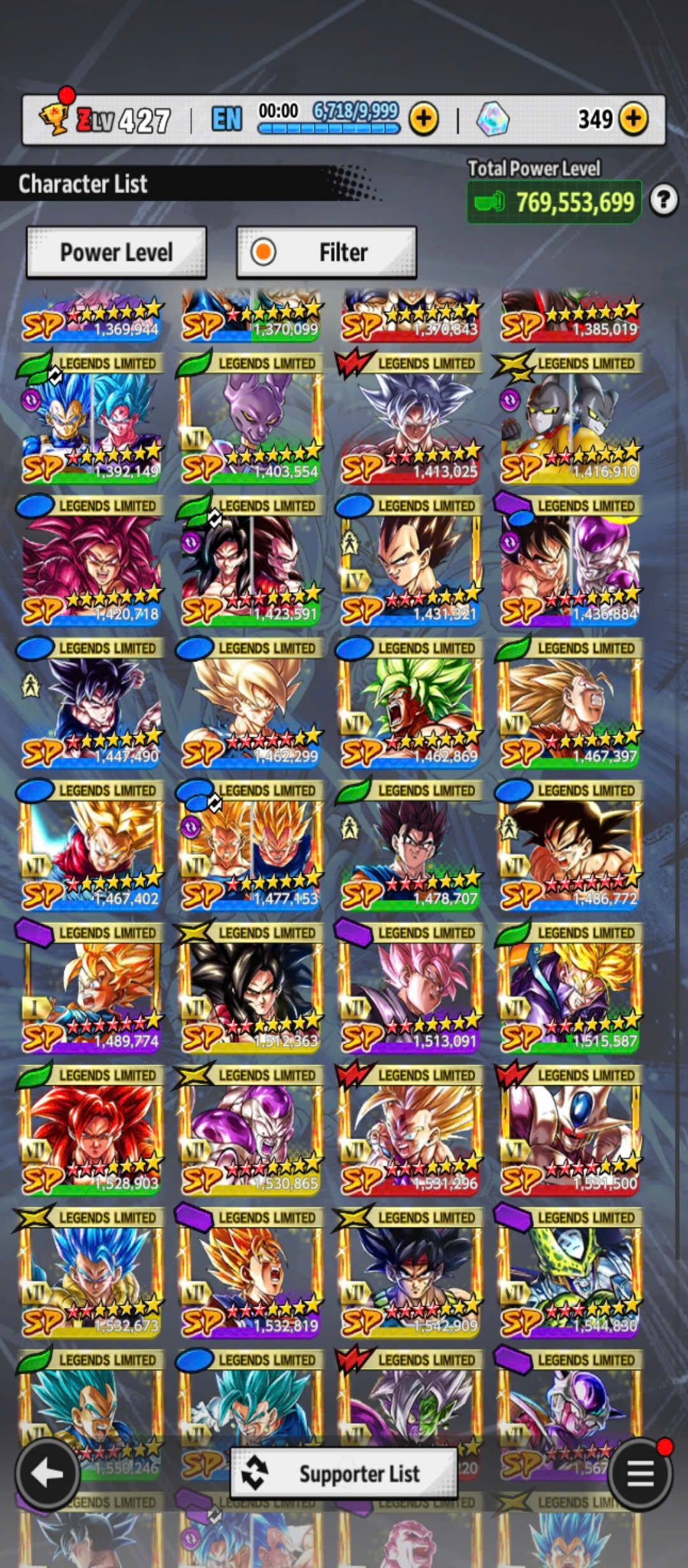Go back using the arrow button
688x1568 pixels.
pos(47,1474)
